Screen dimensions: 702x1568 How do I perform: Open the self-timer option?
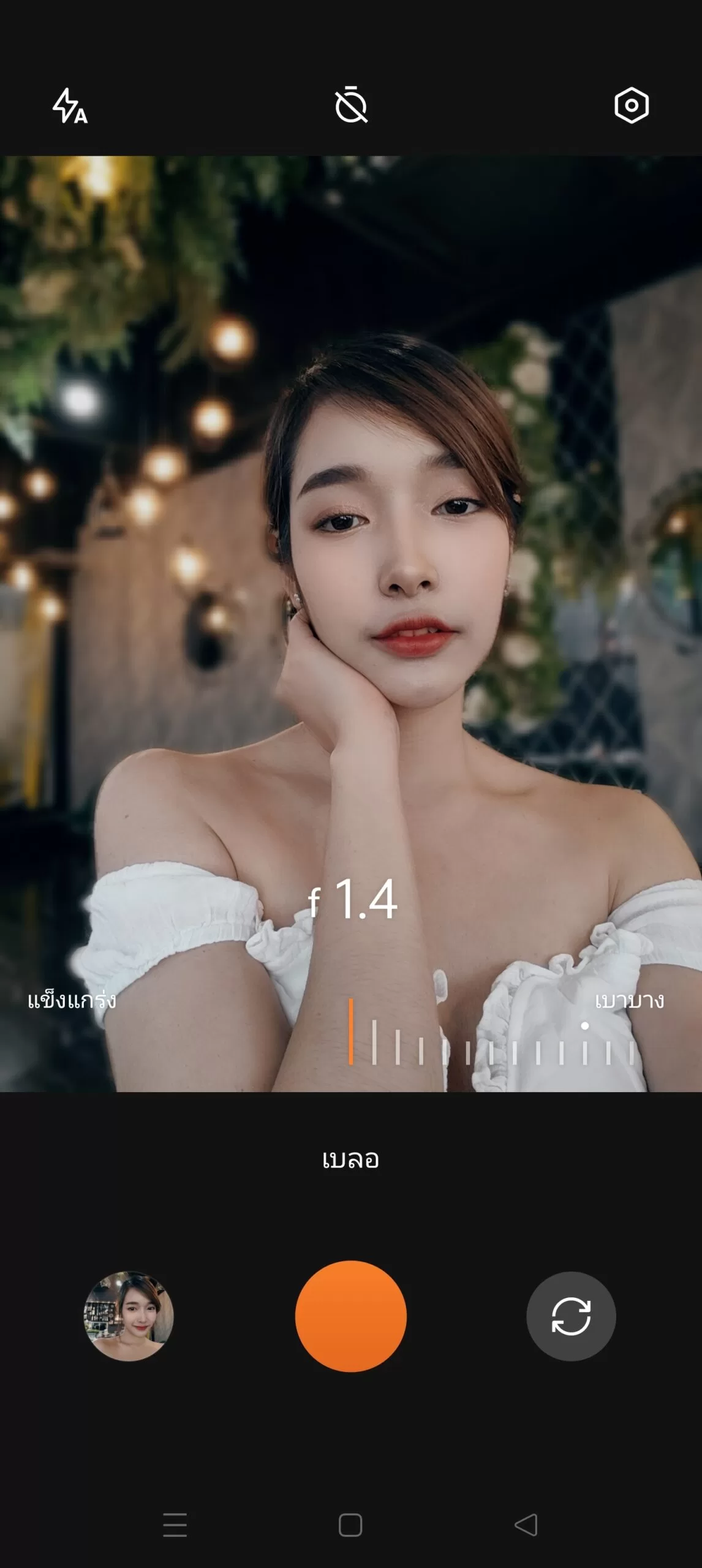(351, 105)
